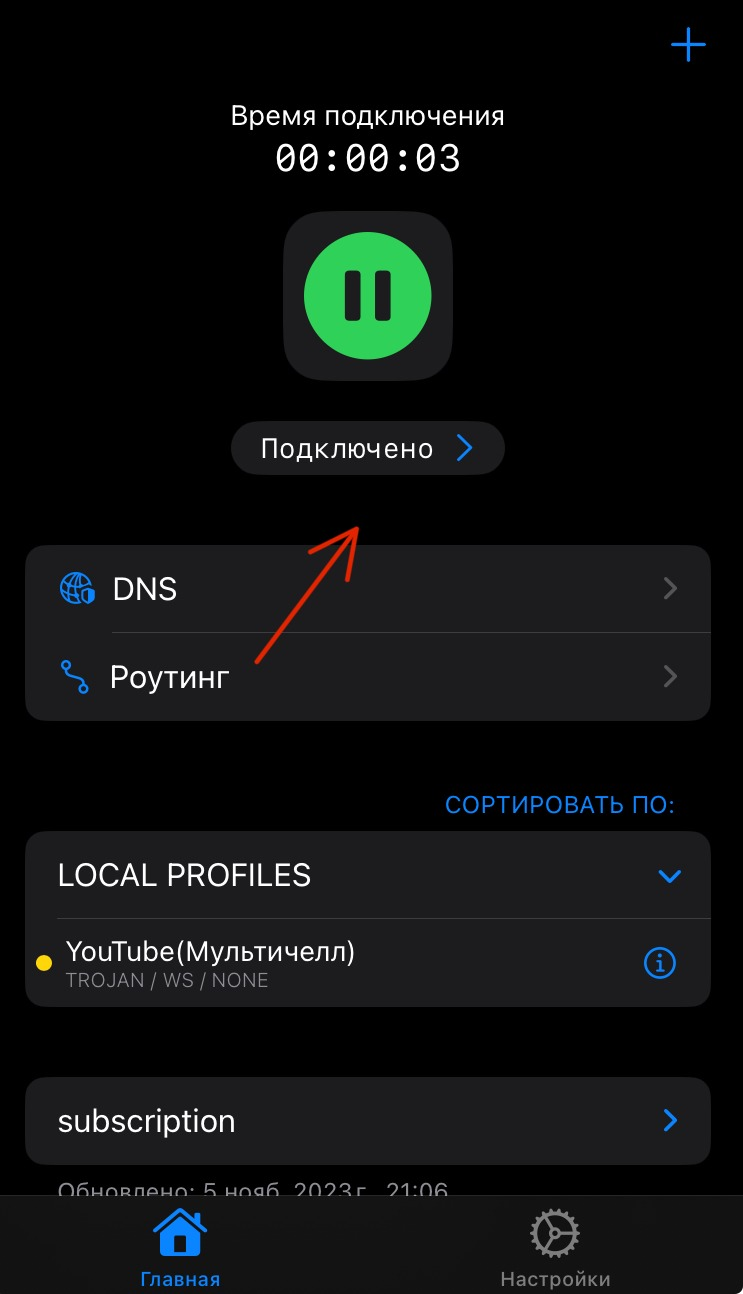Open settings via the gear icon
743x1294 pixels.
tap(554, 1233)
